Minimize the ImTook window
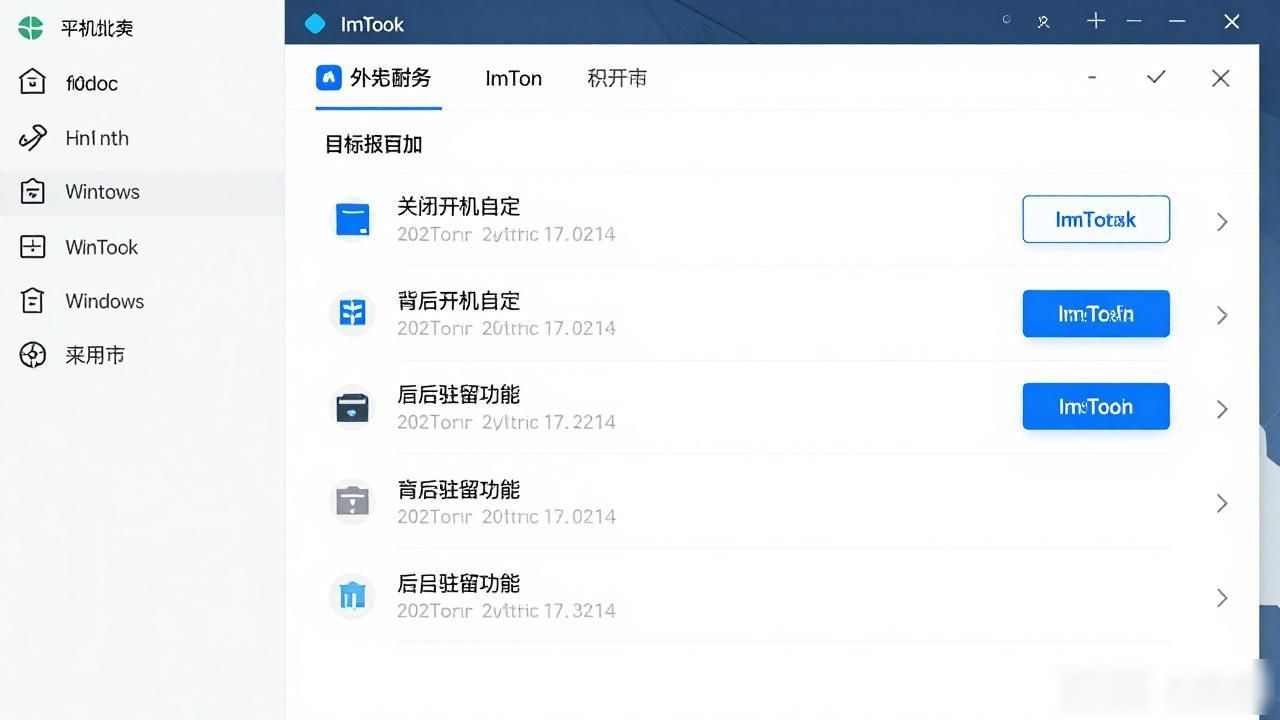Screen dimensions: 1280x720 (x=1177, y=21)
